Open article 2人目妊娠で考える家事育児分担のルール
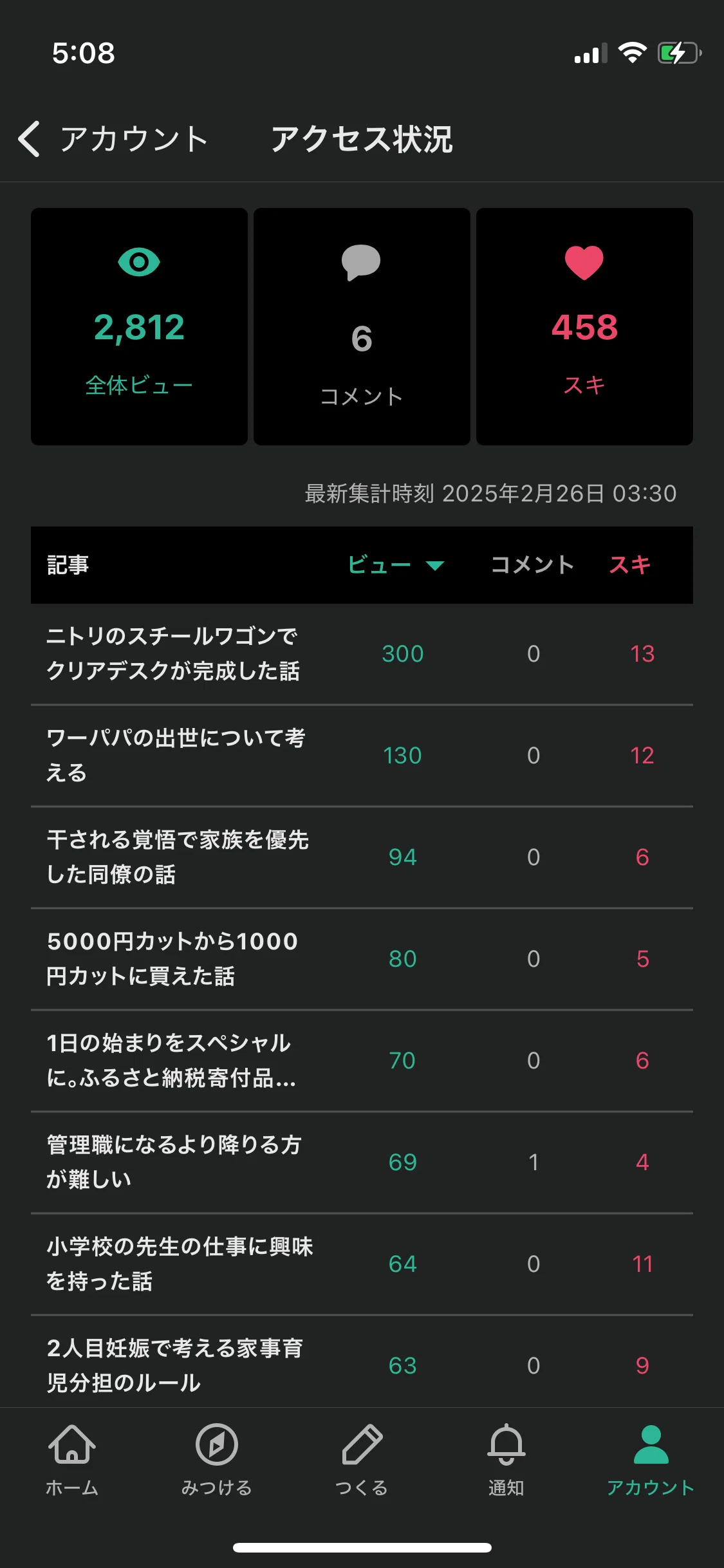The height and width of the screenshot is (1568, 724). pos(362,1365)
